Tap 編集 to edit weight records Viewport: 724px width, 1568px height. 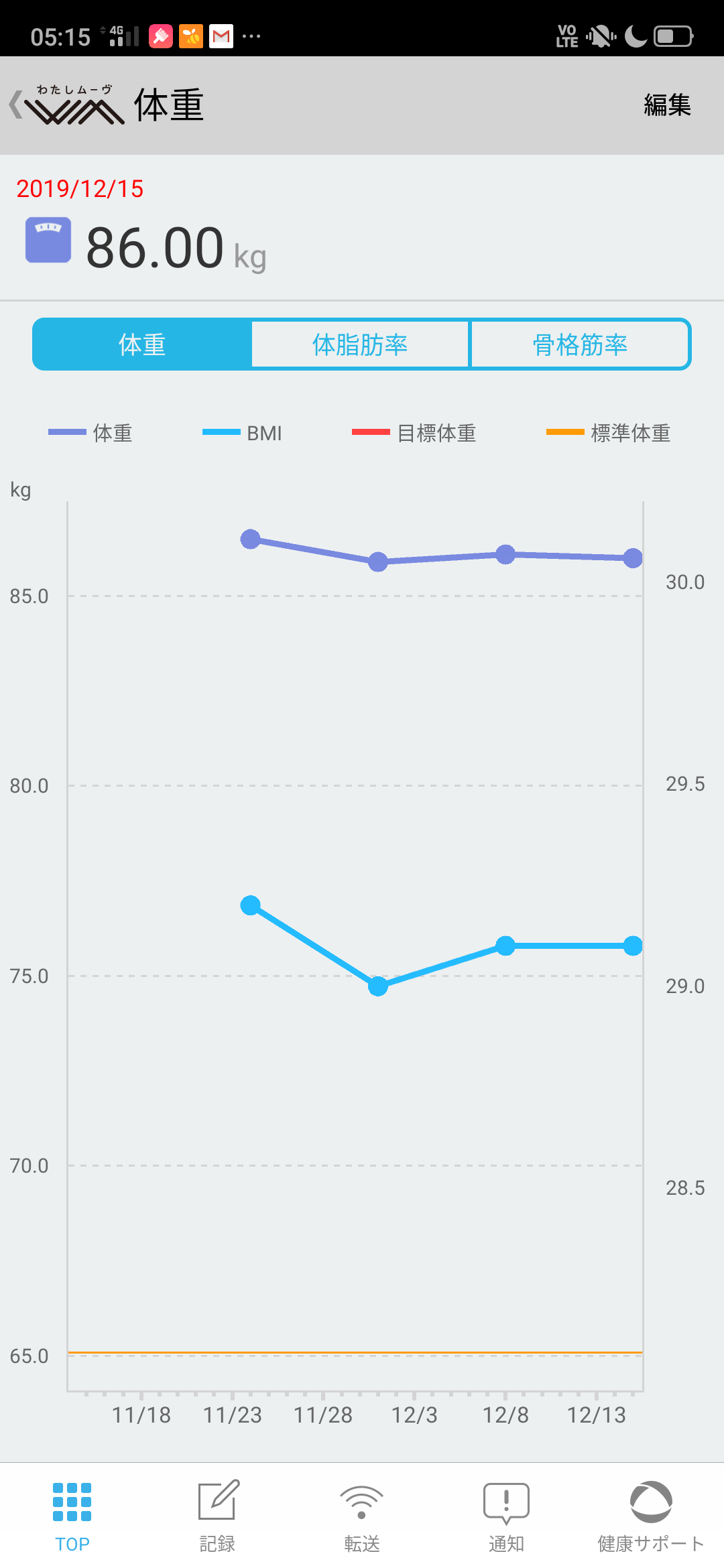667,105
